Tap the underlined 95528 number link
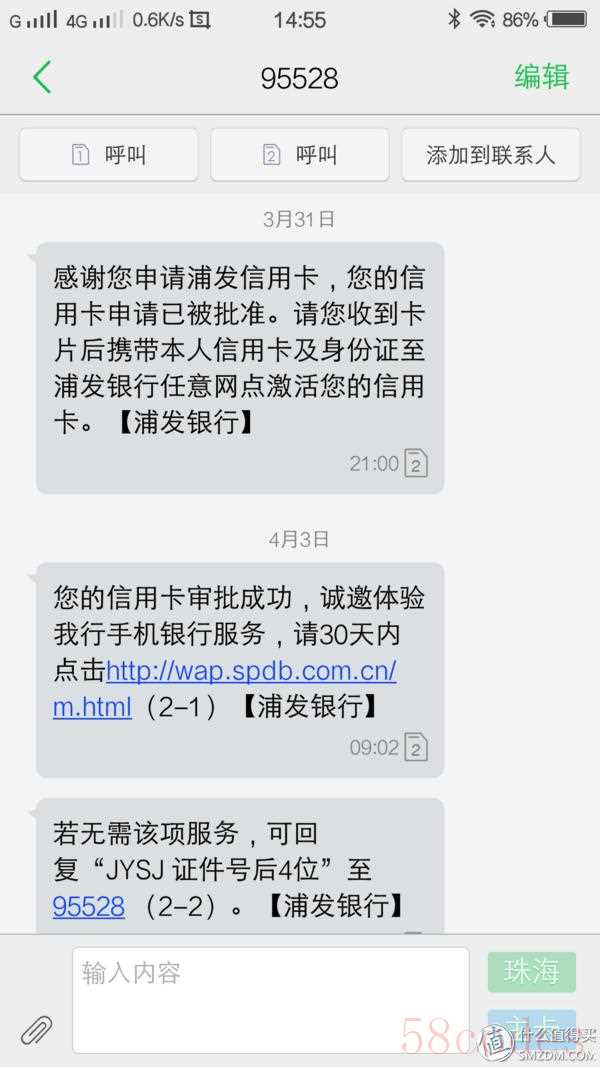The width and height of the screenshot is (600, 1067). 89,906
